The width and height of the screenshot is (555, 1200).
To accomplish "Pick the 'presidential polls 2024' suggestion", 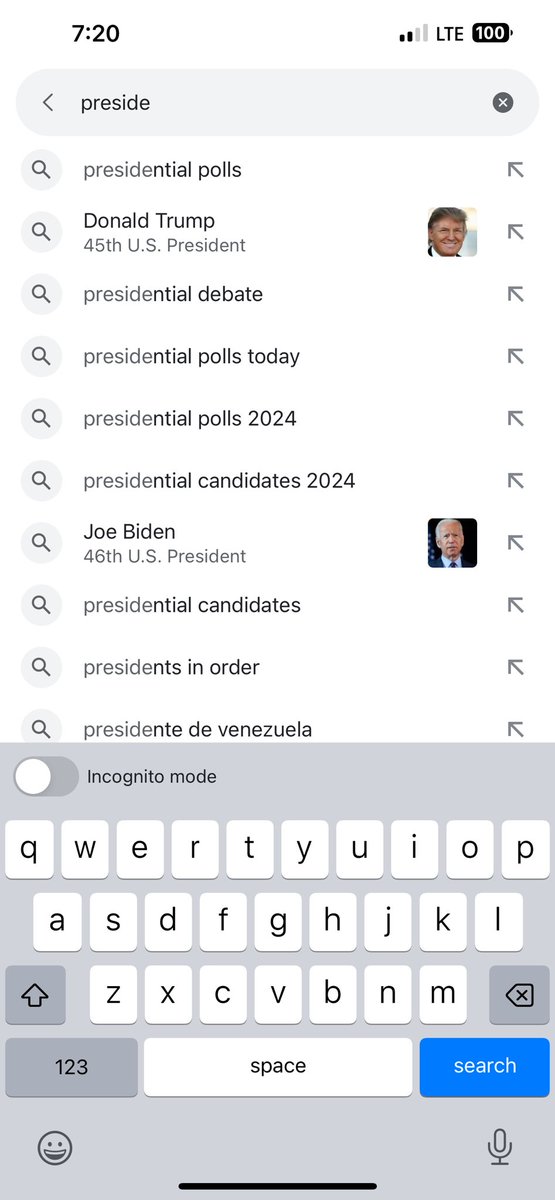I will point(277,418).
